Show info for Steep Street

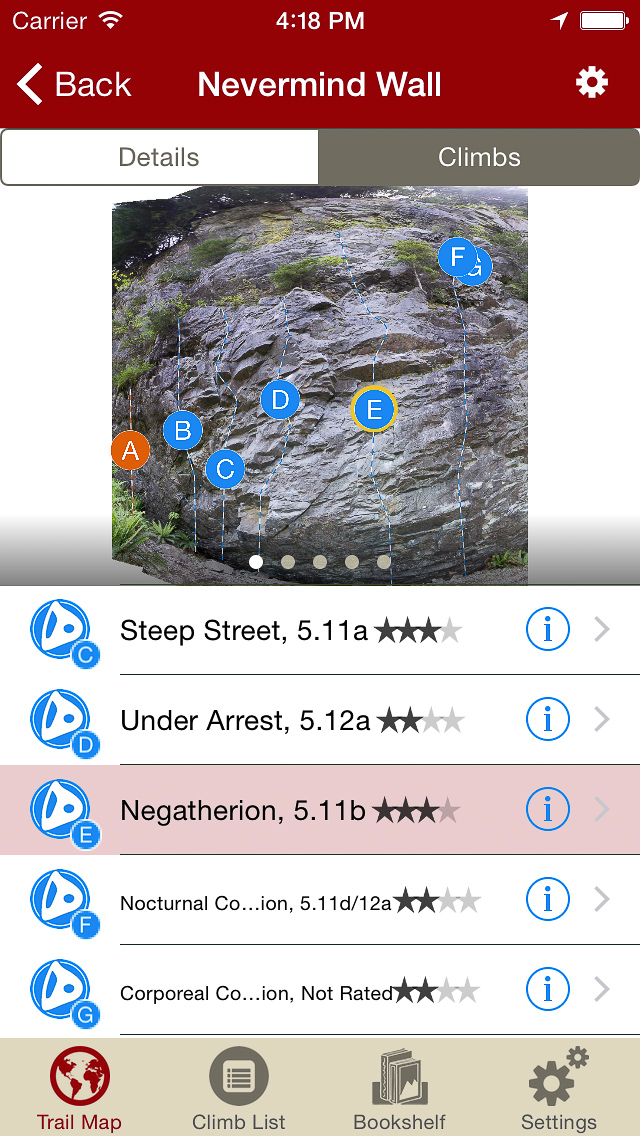pyautogui.click(x=547, y=630)
